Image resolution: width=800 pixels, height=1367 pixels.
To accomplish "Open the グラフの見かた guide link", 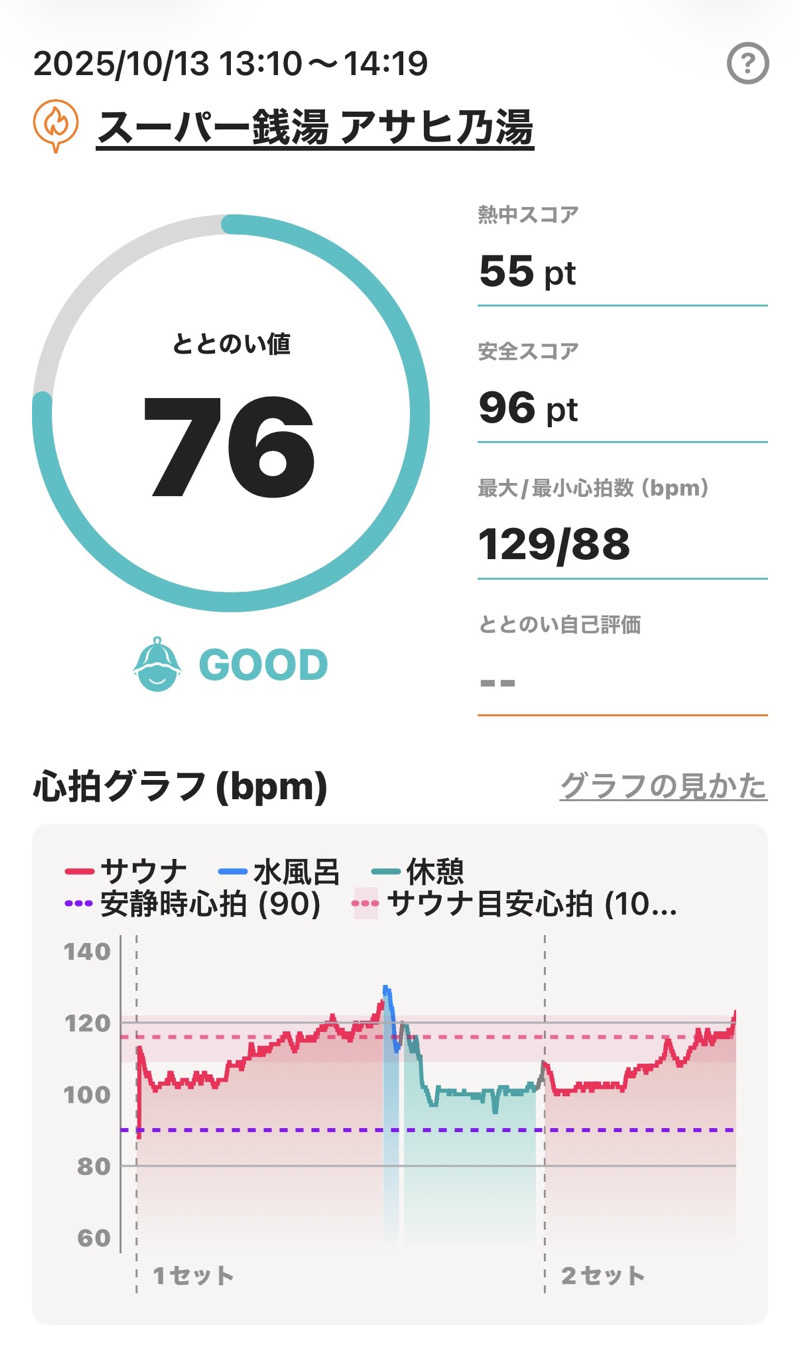I will click(663, 786).
